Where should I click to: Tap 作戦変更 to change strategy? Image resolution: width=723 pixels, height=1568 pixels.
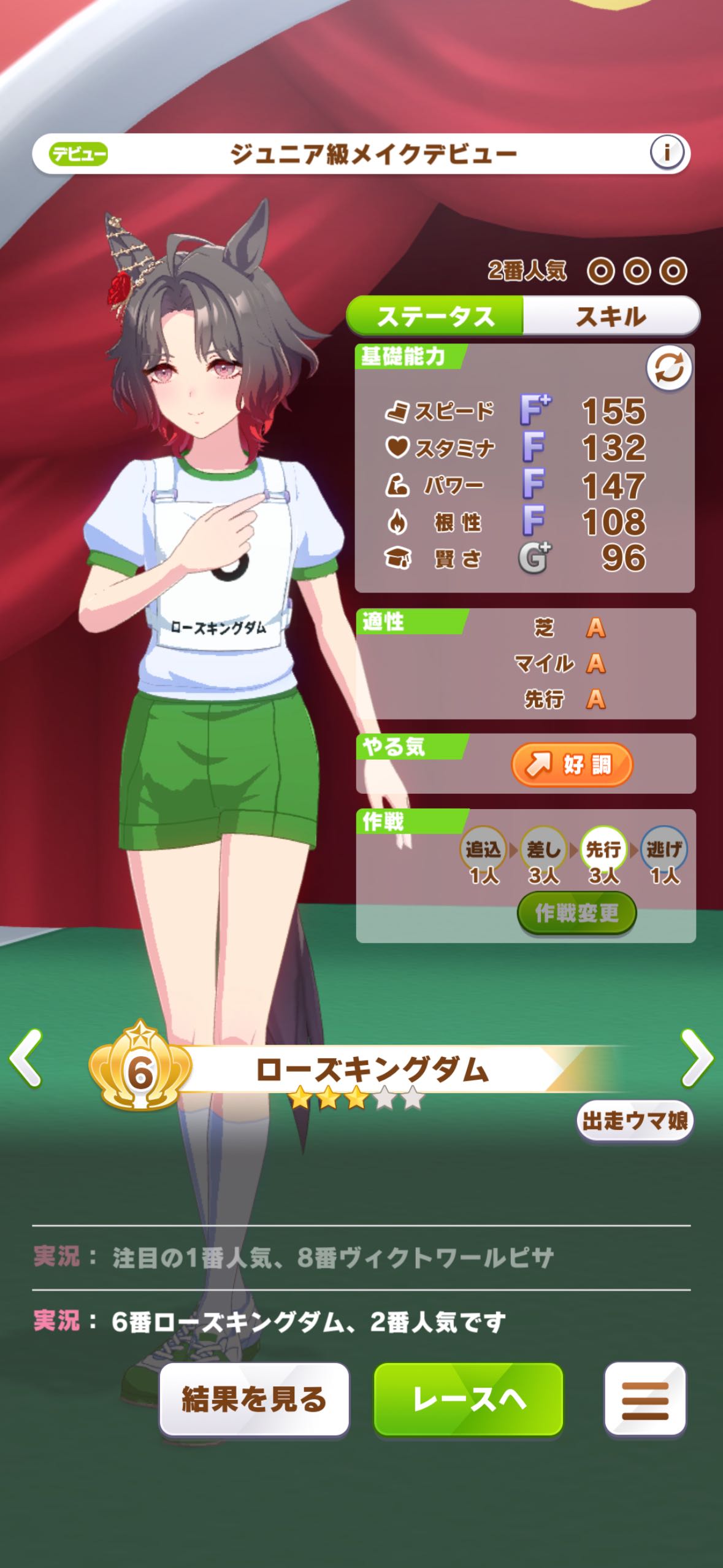coord(576,913)
